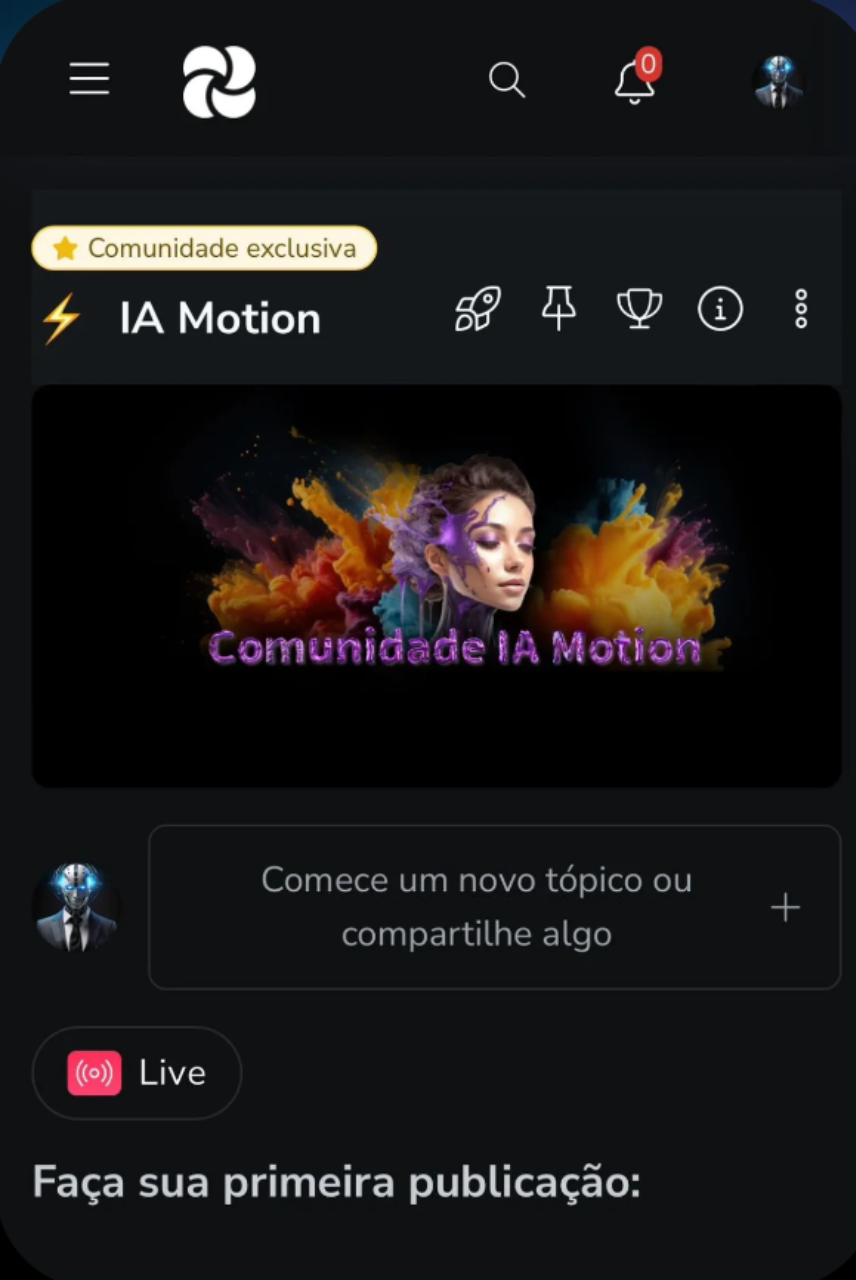The image size is (856, 1280).
Task: Click the Comunidade exclusiva badge
Action: click(203, 248)
